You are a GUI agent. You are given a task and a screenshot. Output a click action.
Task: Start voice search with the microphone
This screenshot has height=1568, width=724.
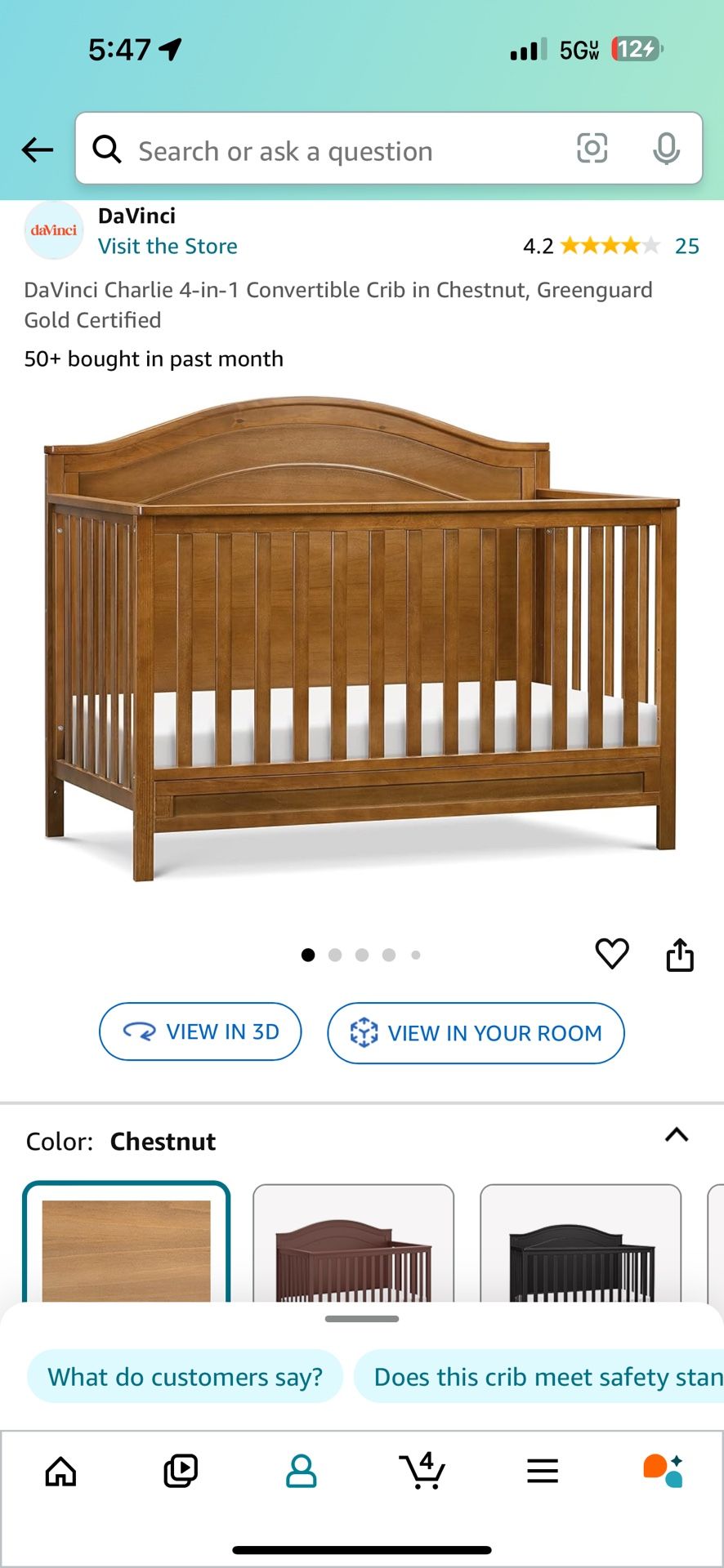(x=666, y=149)
